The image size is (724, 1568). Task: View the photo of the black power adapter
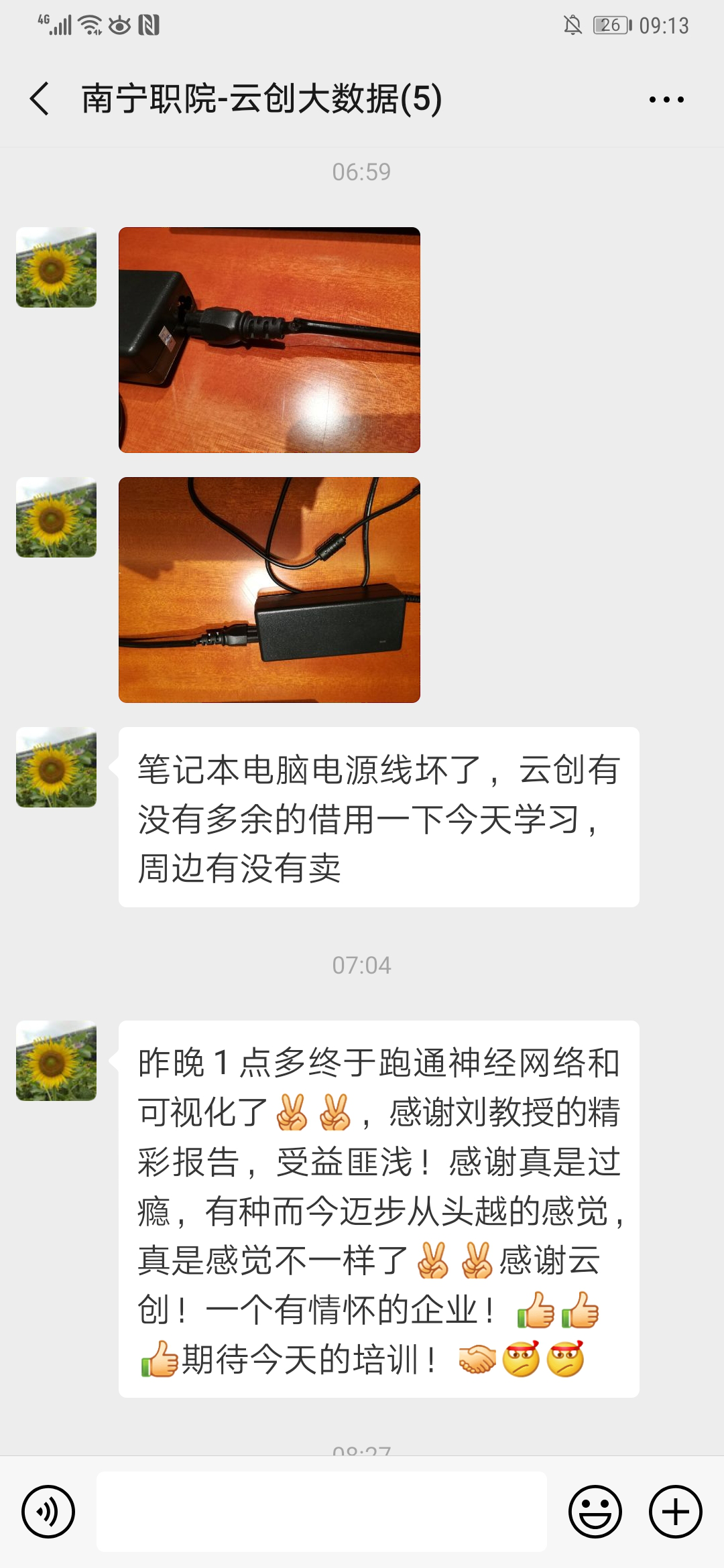pos(269,590)
